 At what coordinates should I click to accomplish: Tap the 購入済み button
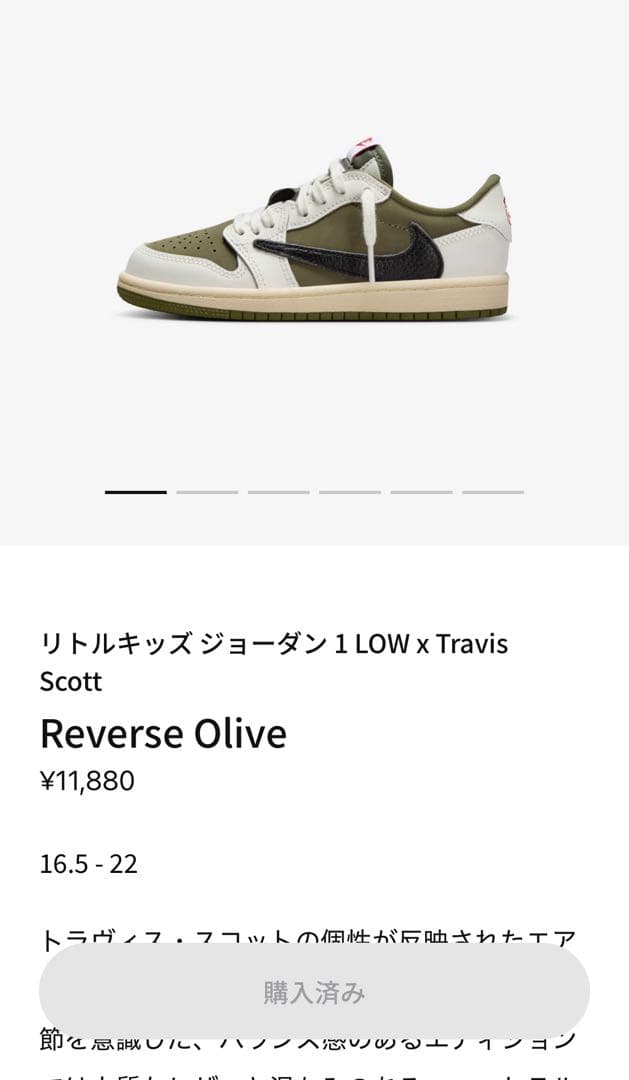click(314, 992)
